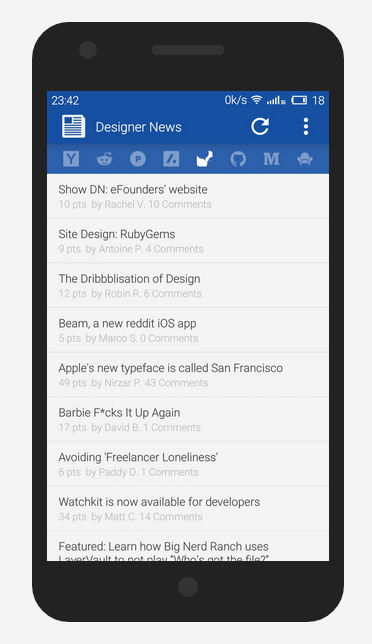
Task: Read The Dribbblisation of Design
Action: 188,285
